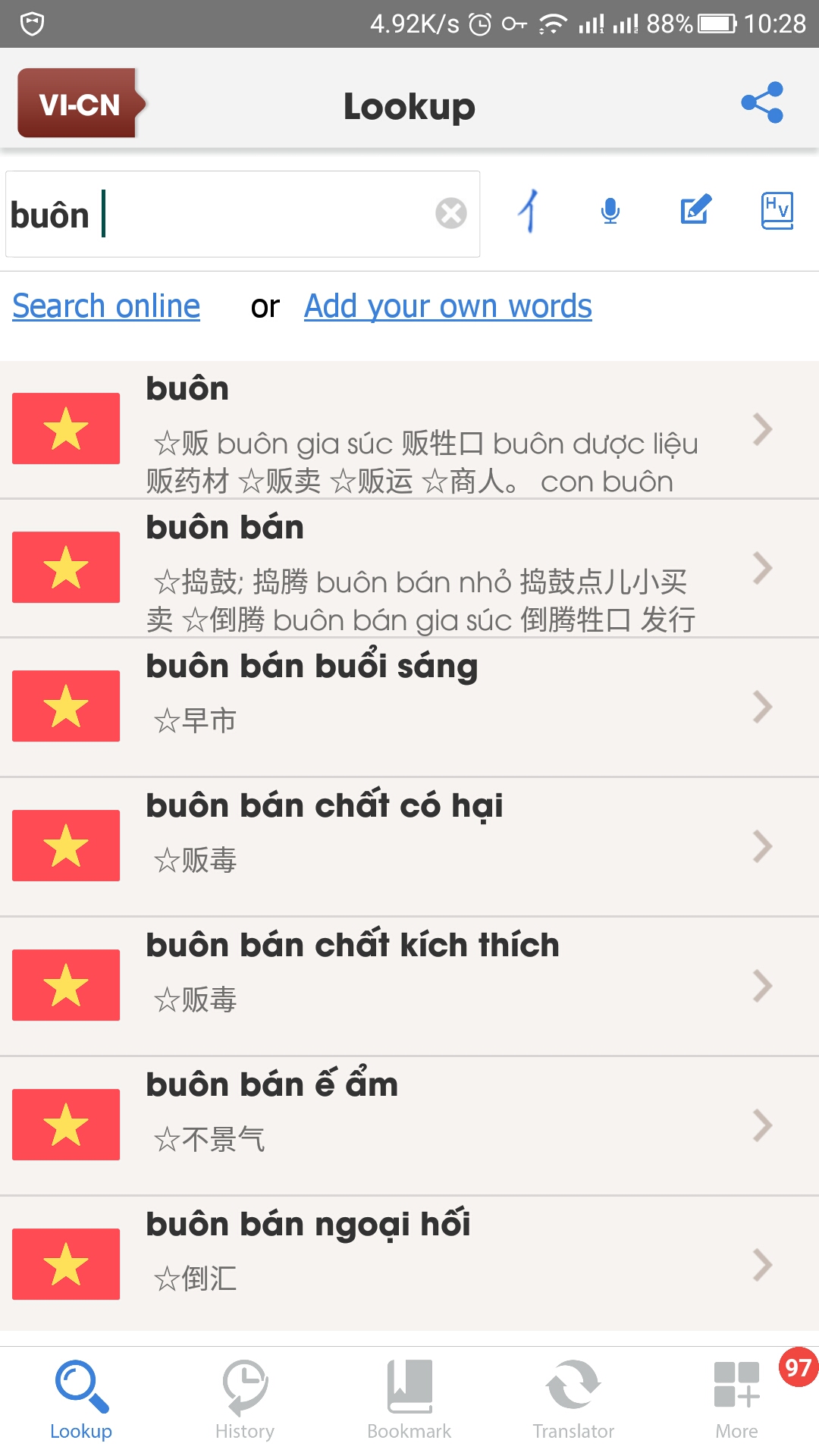Open Search online

[105, 306]
